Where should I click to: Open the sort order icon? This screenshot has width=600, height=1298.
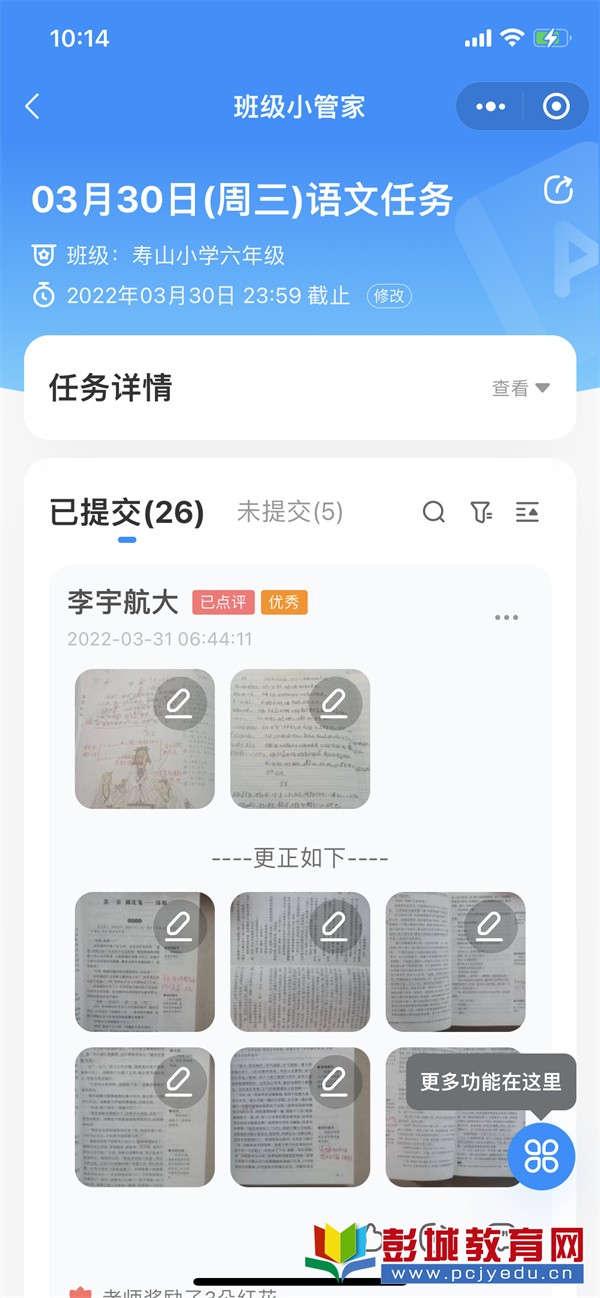527,512
